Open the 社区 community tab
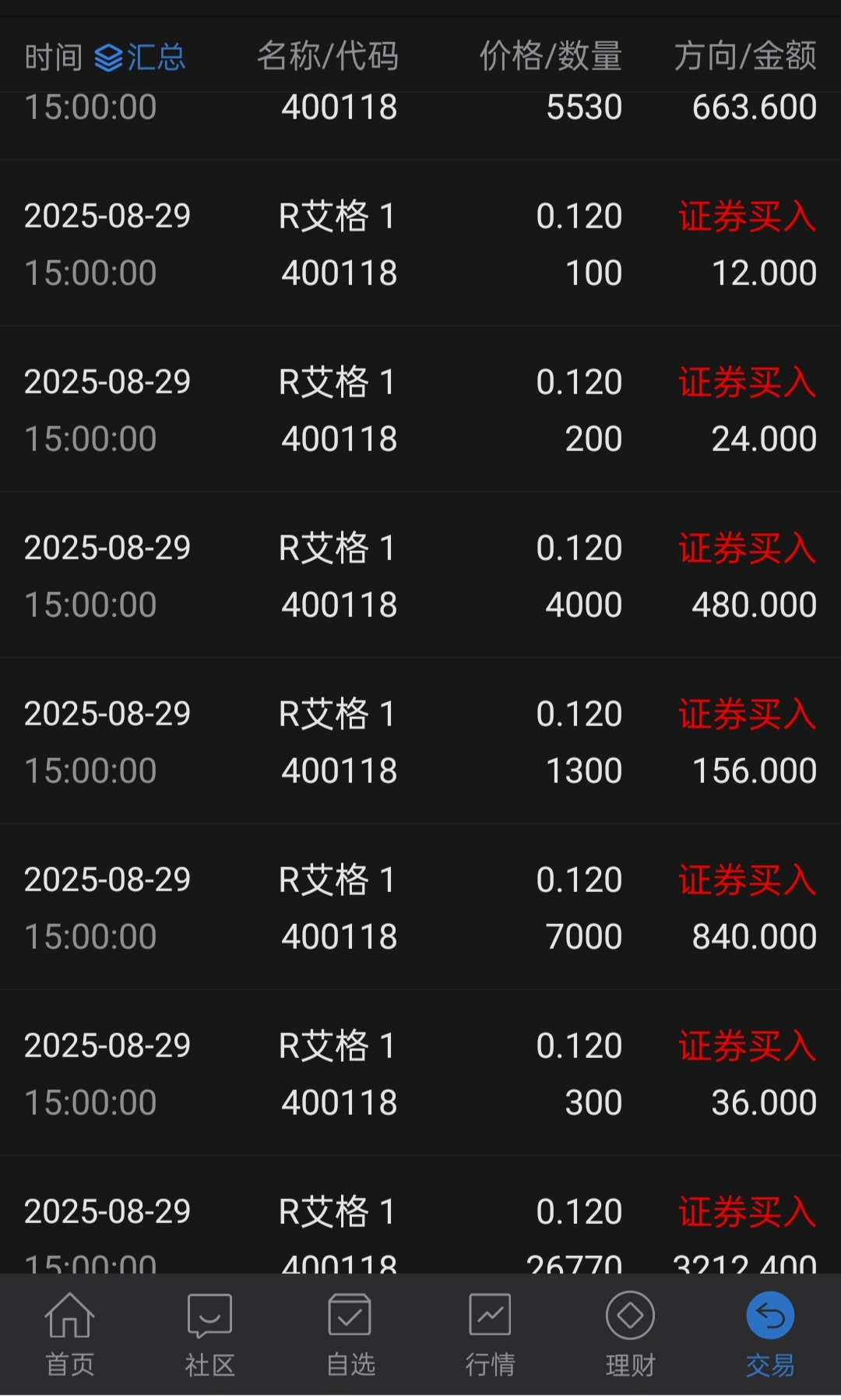The width and height of the screenshot is (841, 1400). 210,1335
